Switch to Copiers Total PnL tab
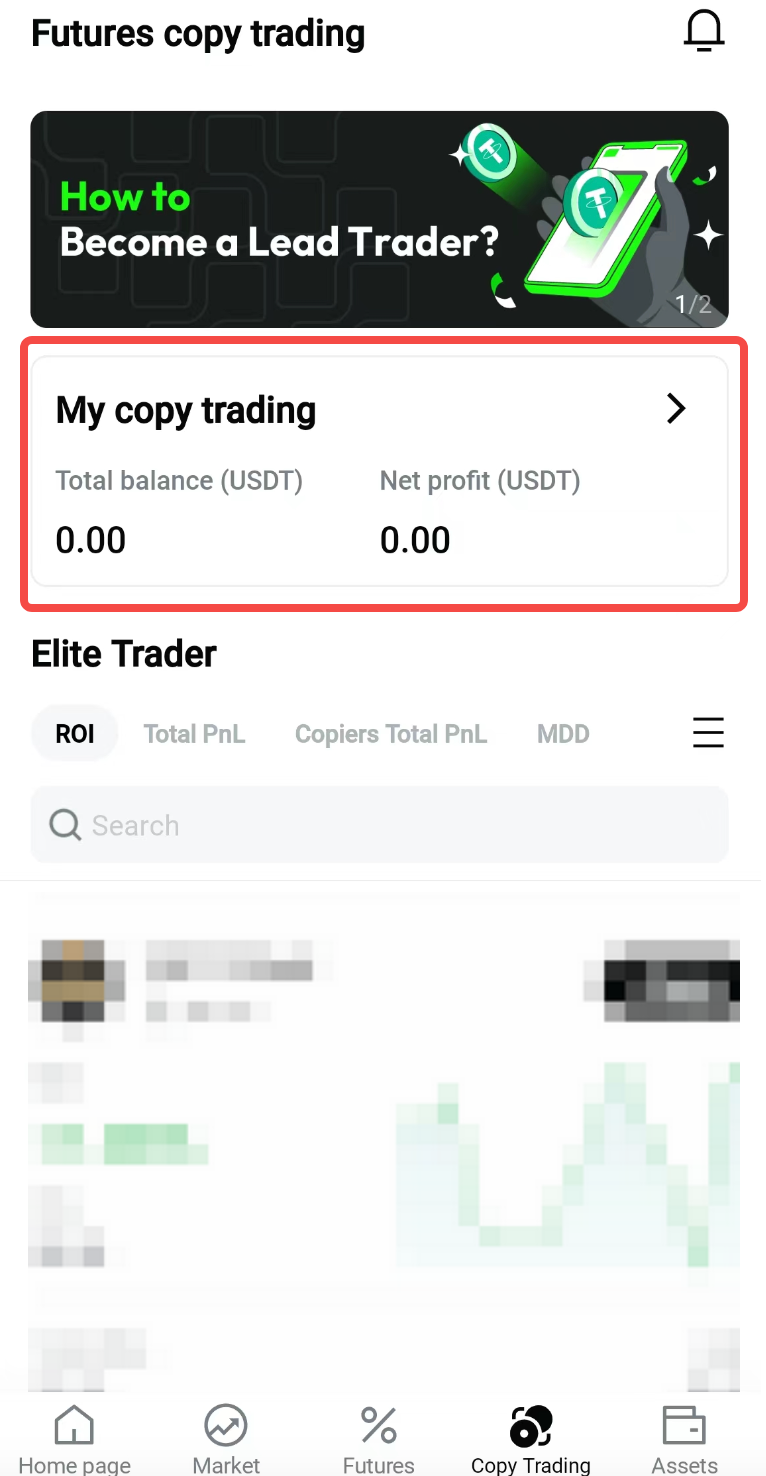This screenshot has height=1476, width=766. click(391, 734)
